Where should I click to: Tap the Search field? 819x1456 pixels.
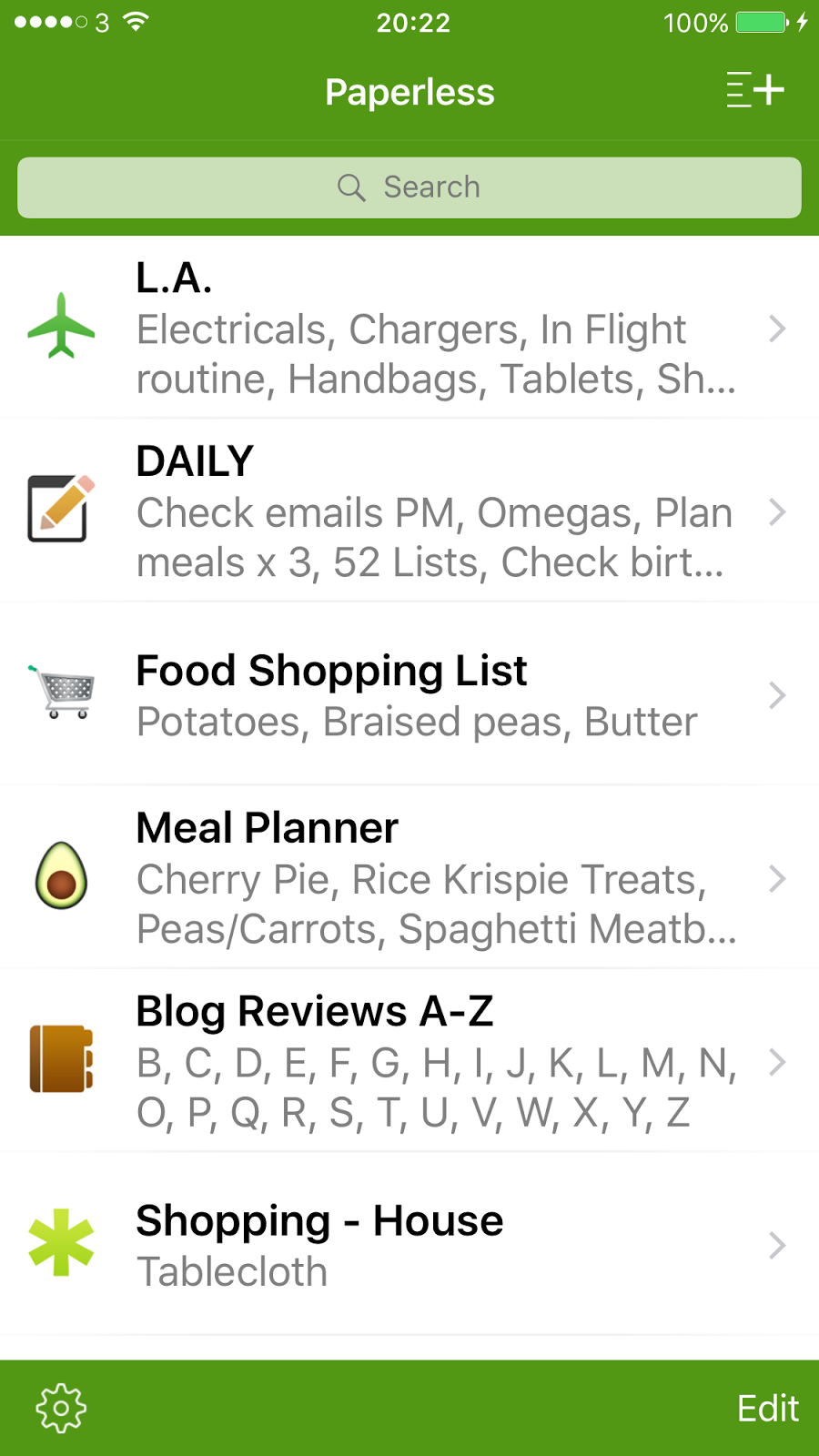pos(409,187)
